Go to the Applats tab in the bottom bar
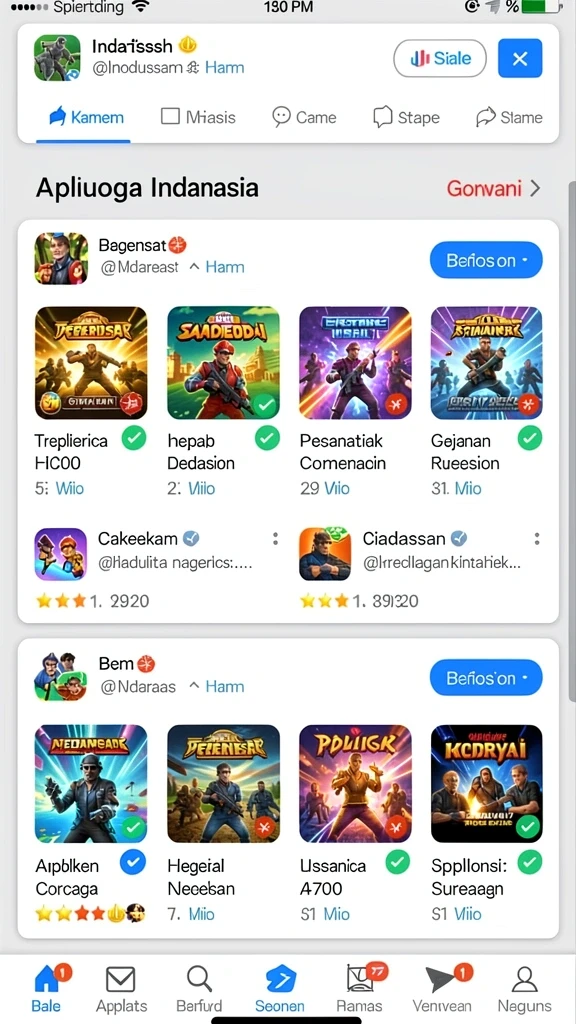 (x=121, y=989)
